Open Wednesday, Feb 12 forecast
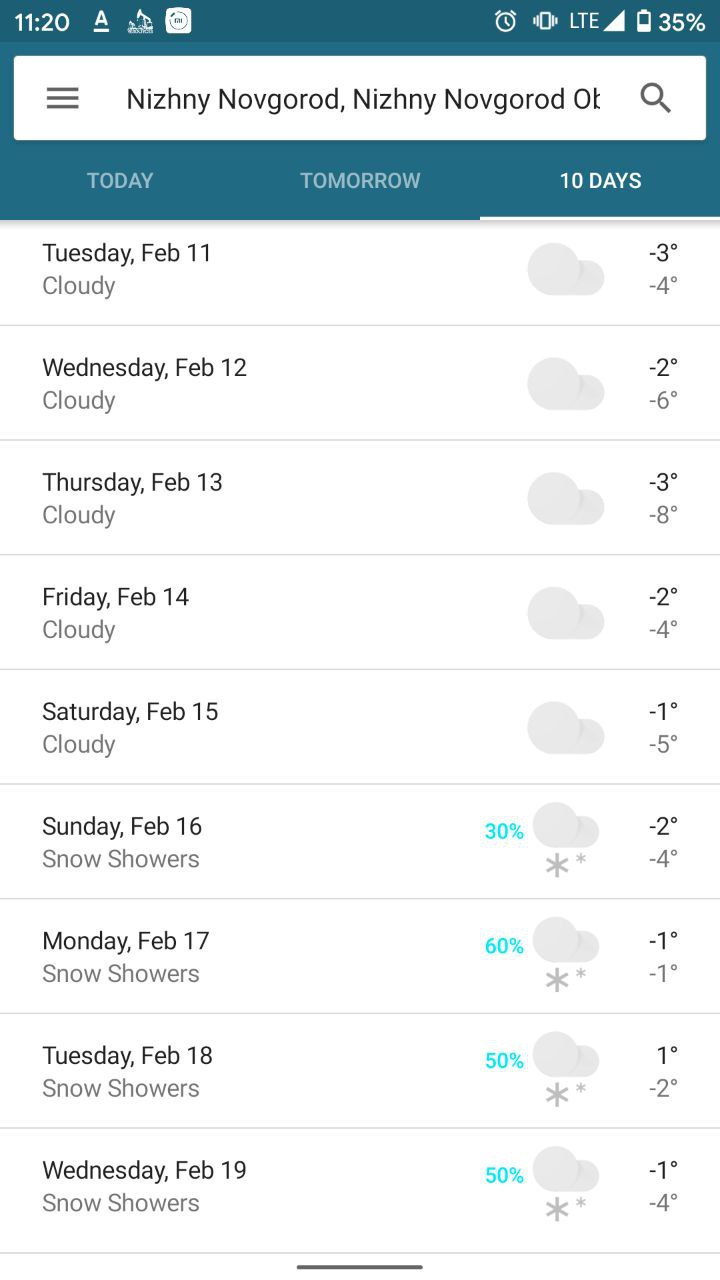Image resolution: width=720 pixels, height=1280 pixels. click(360, 383)
